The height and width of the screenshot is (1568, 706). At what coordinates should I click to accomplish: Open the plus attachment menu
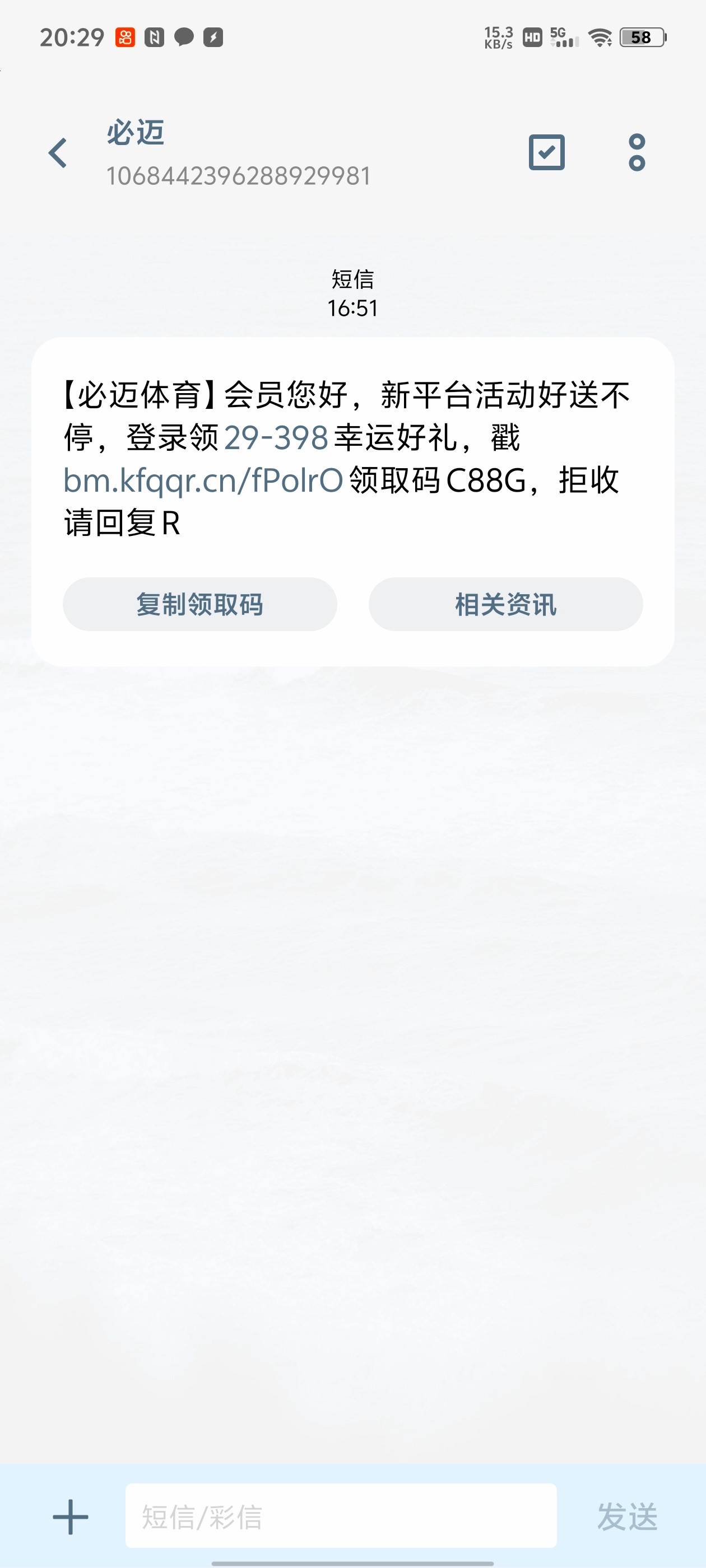(71, 1516)
